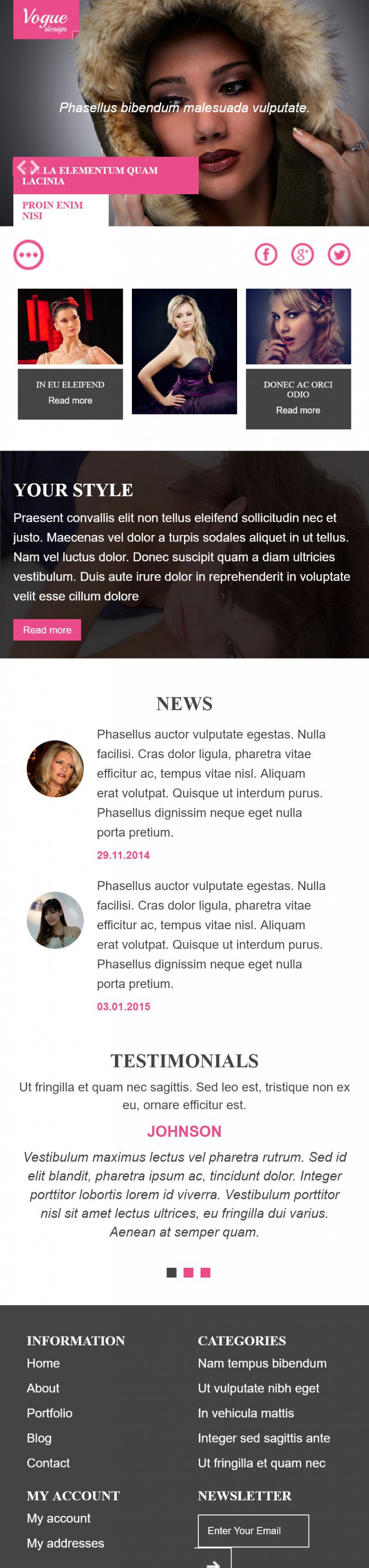Select the Proin Enim Nisi slide tab
This screenshot has width=369, height=1568.
[x=53, y=210]
